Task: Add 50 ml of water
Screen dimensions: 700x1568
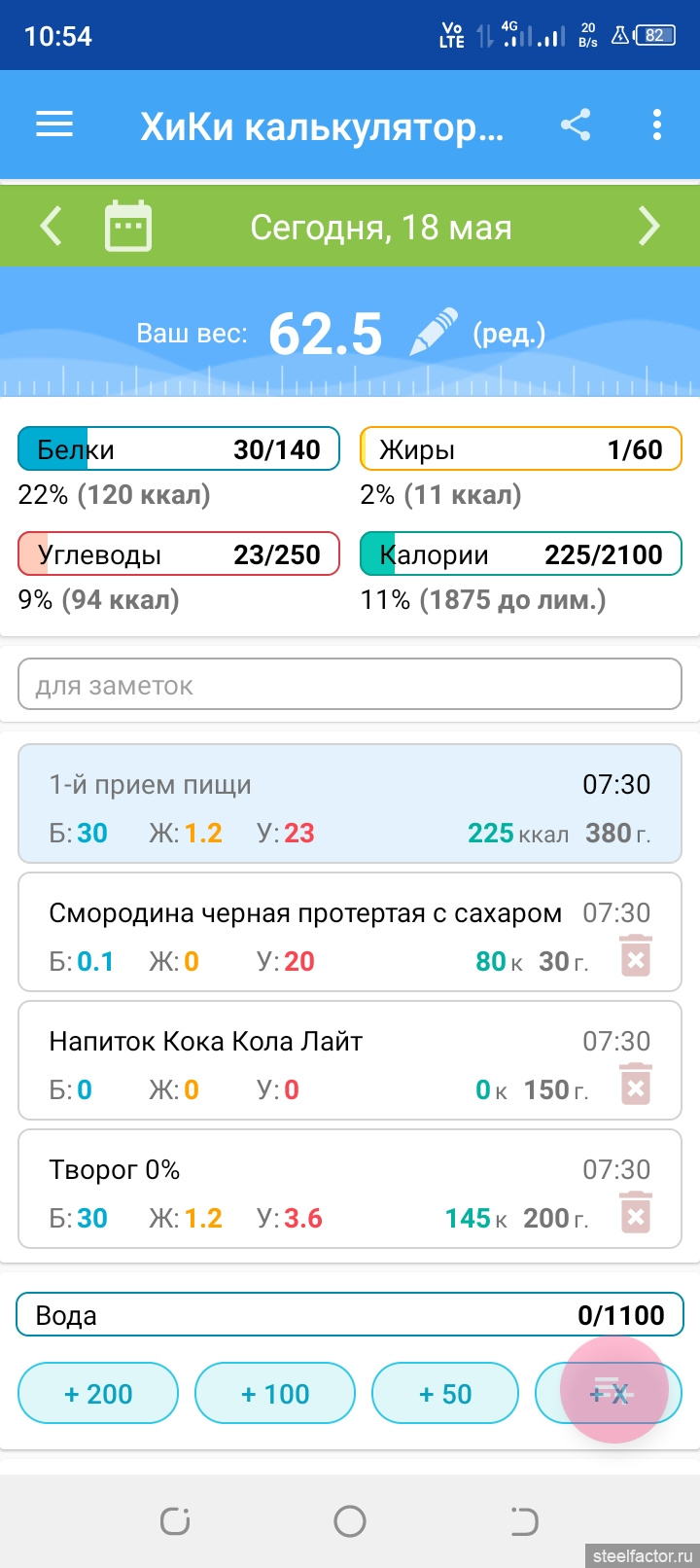Action: (445, 1394)
